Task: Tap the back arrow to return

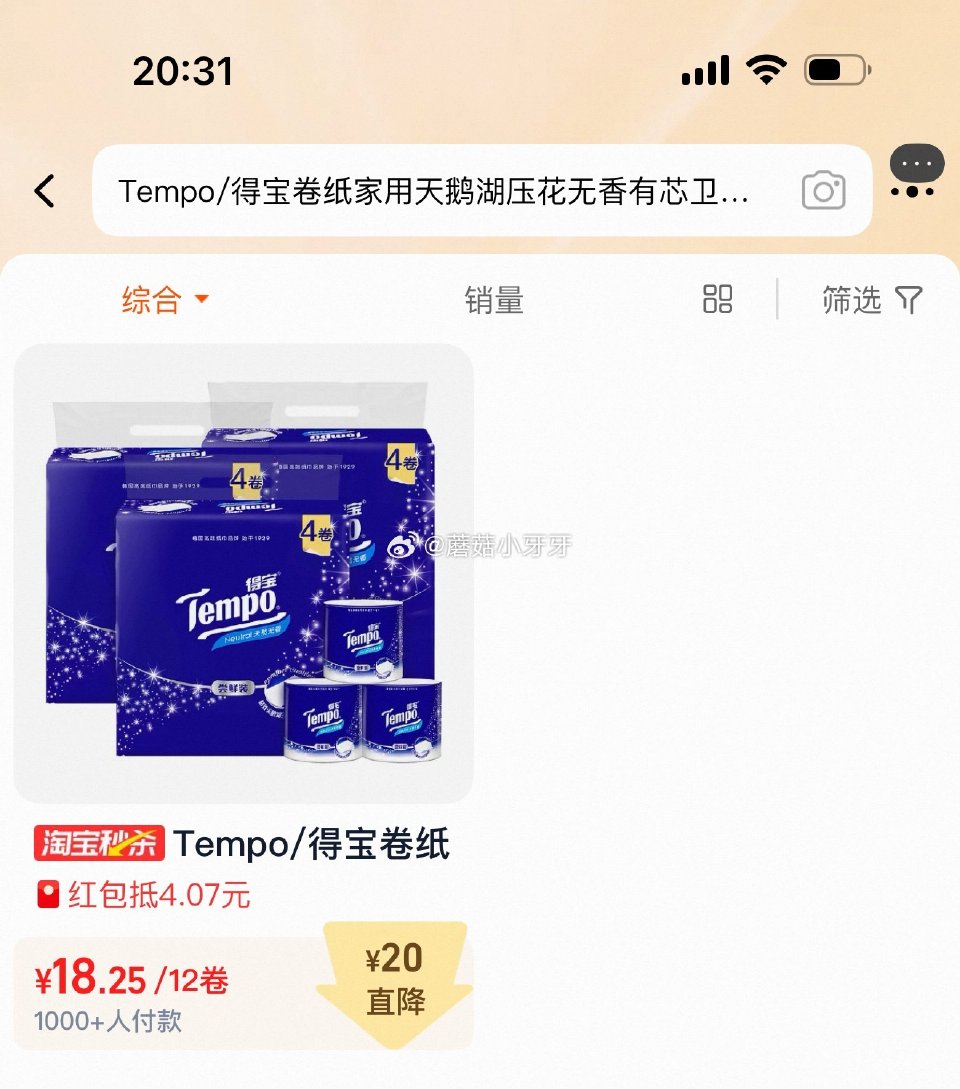Action: (x=44, y=190)
